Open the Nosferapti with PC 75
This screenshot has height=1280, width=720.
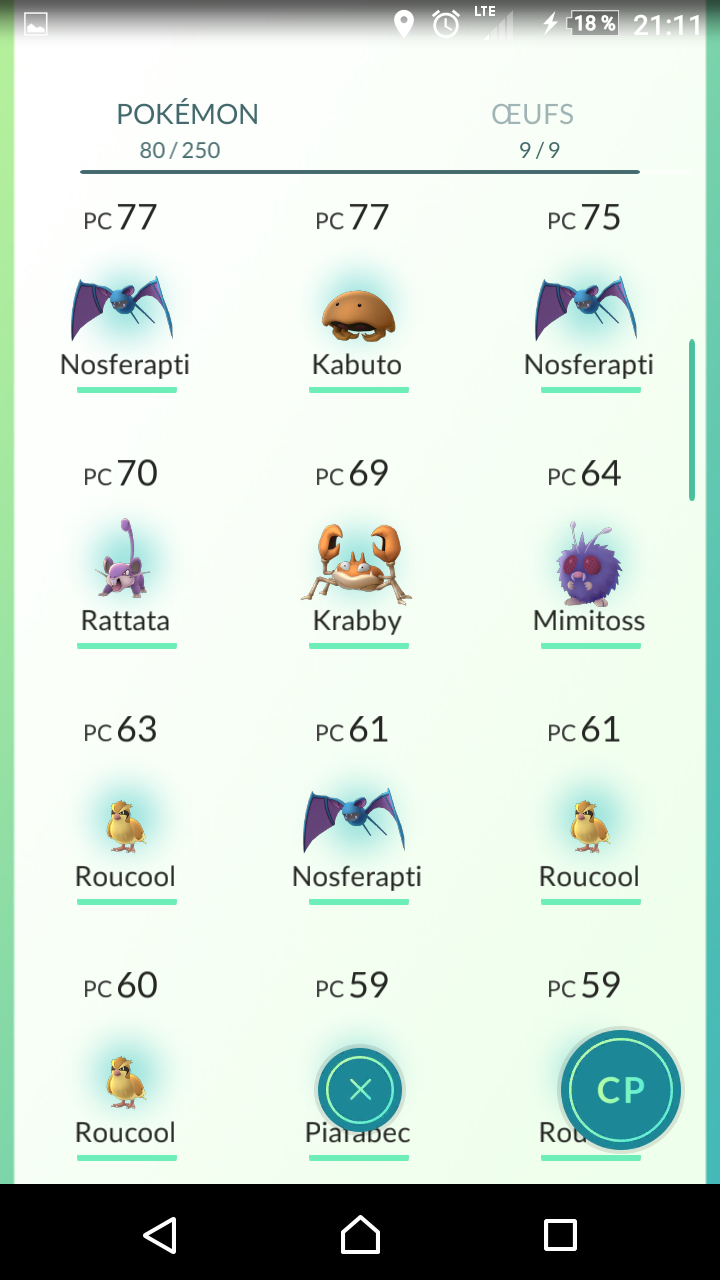(588, 312)
